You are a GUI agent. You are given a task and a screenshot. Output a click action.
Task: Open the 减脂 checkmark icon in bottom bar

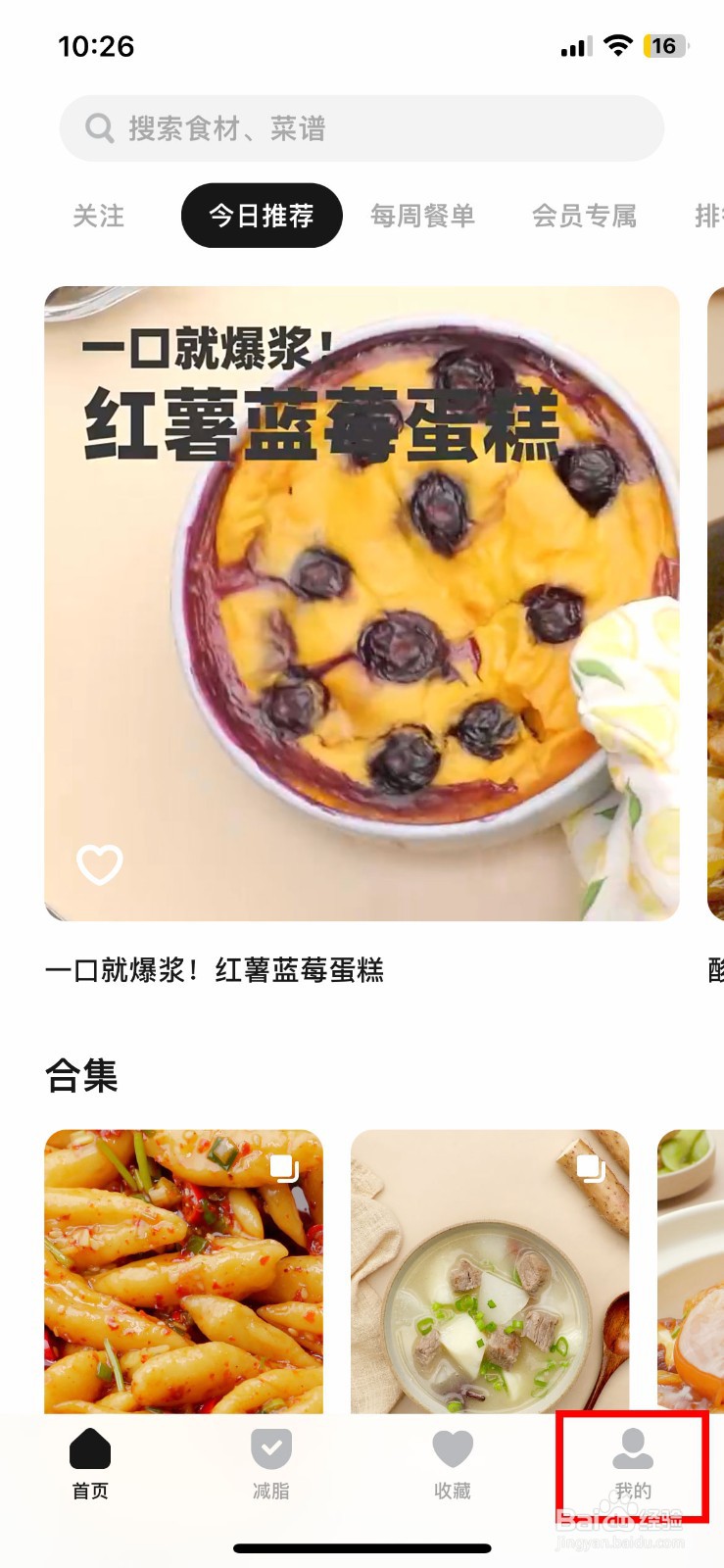pyautogui.click(x=271, y=1447)
